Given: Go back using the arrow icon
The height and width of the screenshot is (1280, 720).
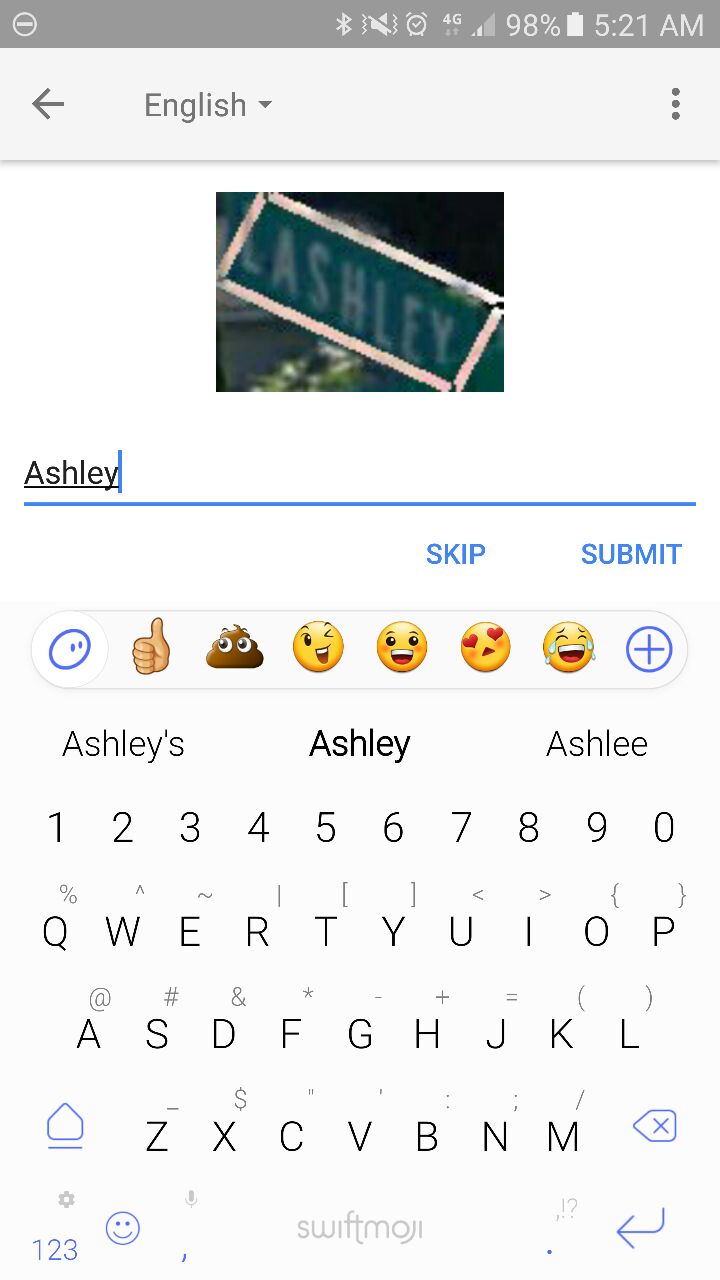Looking at the screenshot, I should tap(48, 104).
